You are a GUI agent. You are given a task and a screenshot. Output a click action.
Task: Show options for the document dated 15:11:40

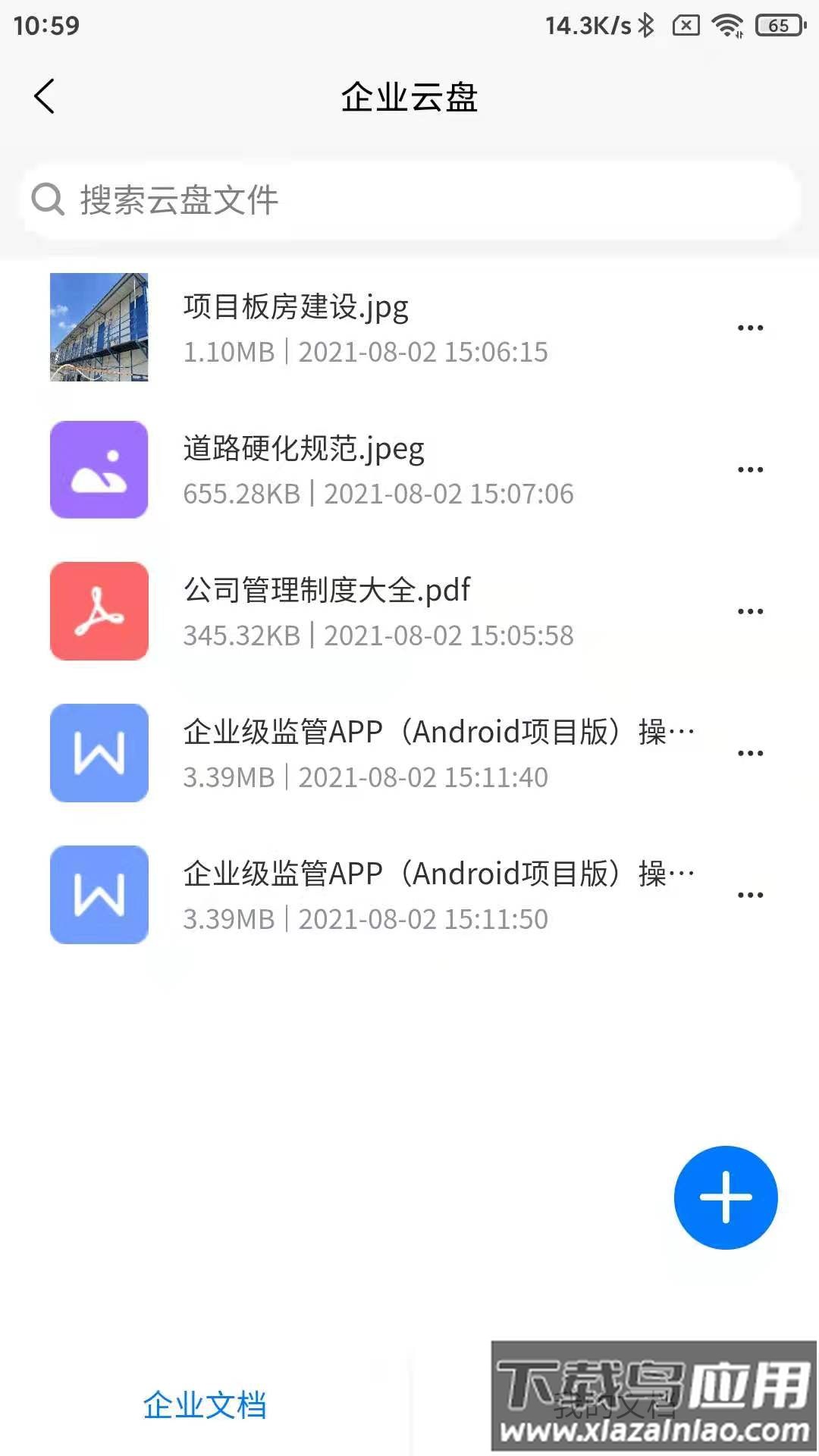pyautogui.click(x=750, y=753)
